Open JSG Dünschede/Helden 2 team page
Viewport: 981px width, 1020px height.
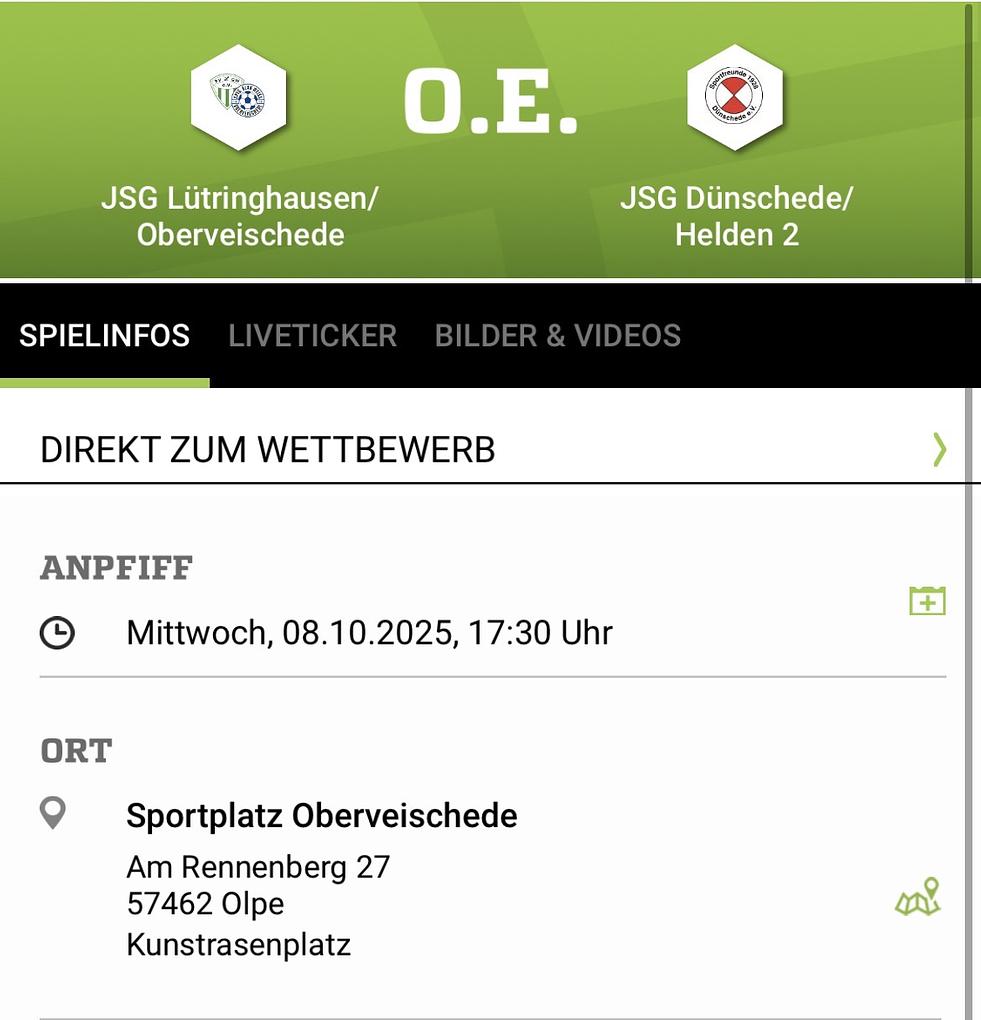point(735,98)
